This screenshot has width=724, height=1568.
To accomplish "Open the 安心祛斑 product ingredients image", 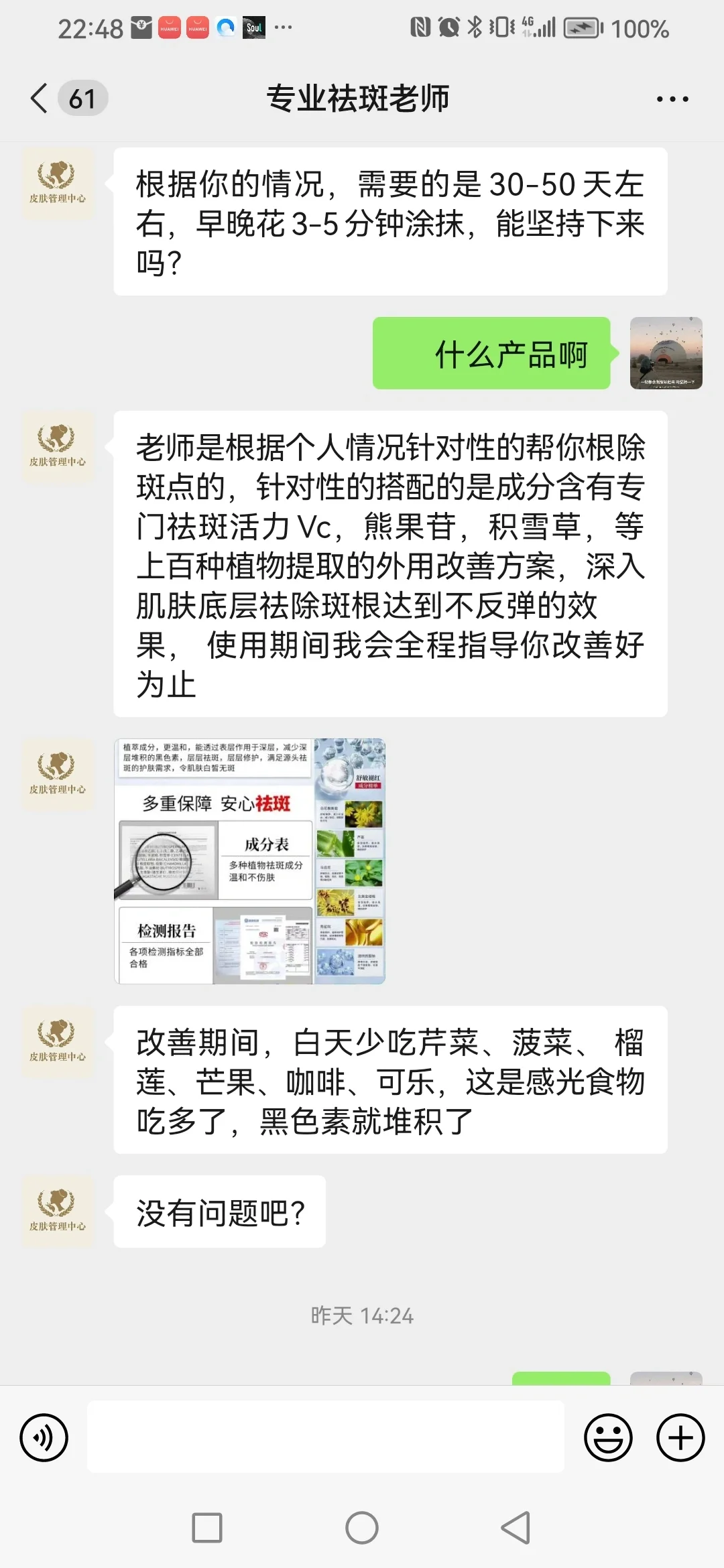I will click(249, 860).
